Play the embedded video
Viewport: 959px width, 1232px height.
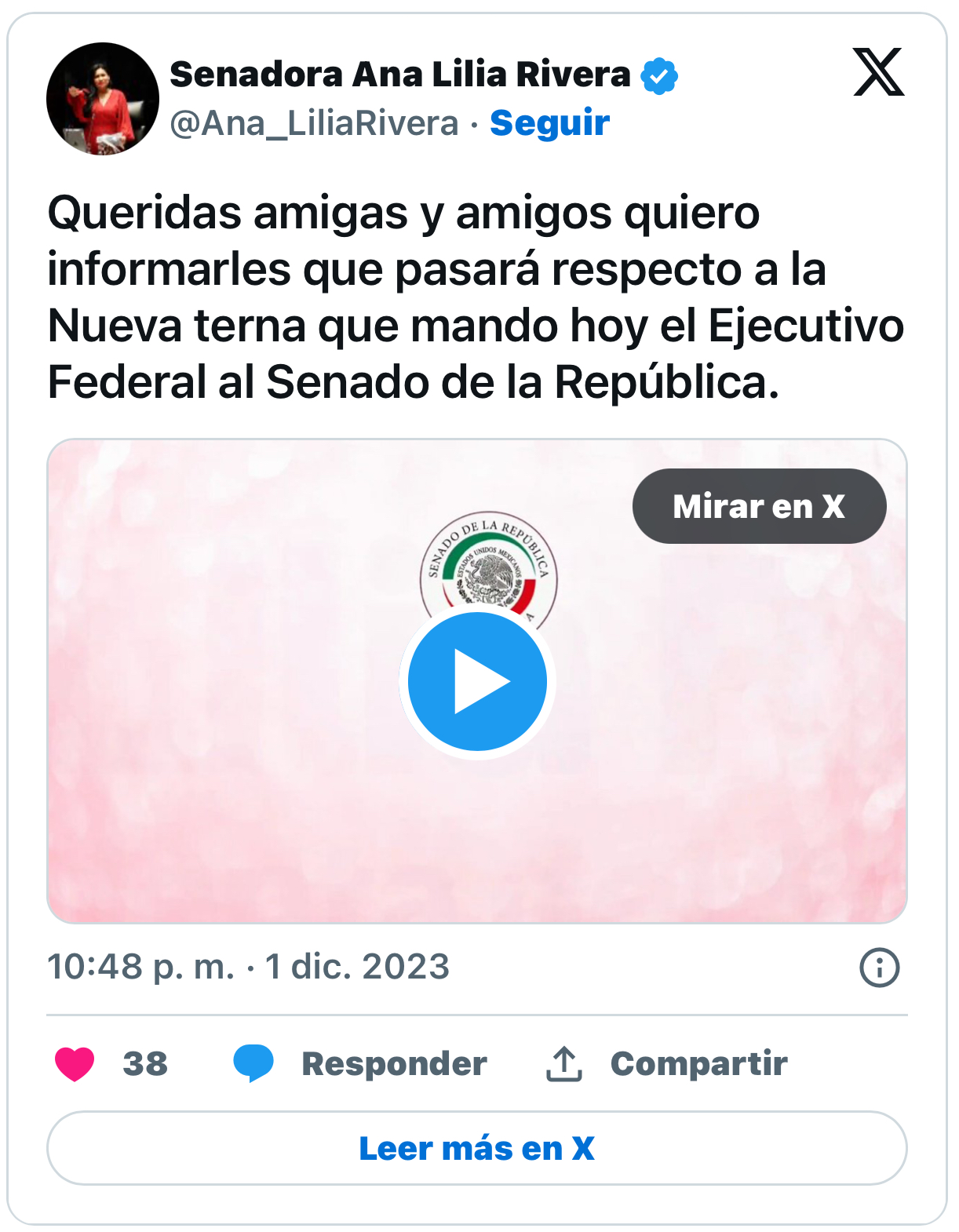(477, 681)
